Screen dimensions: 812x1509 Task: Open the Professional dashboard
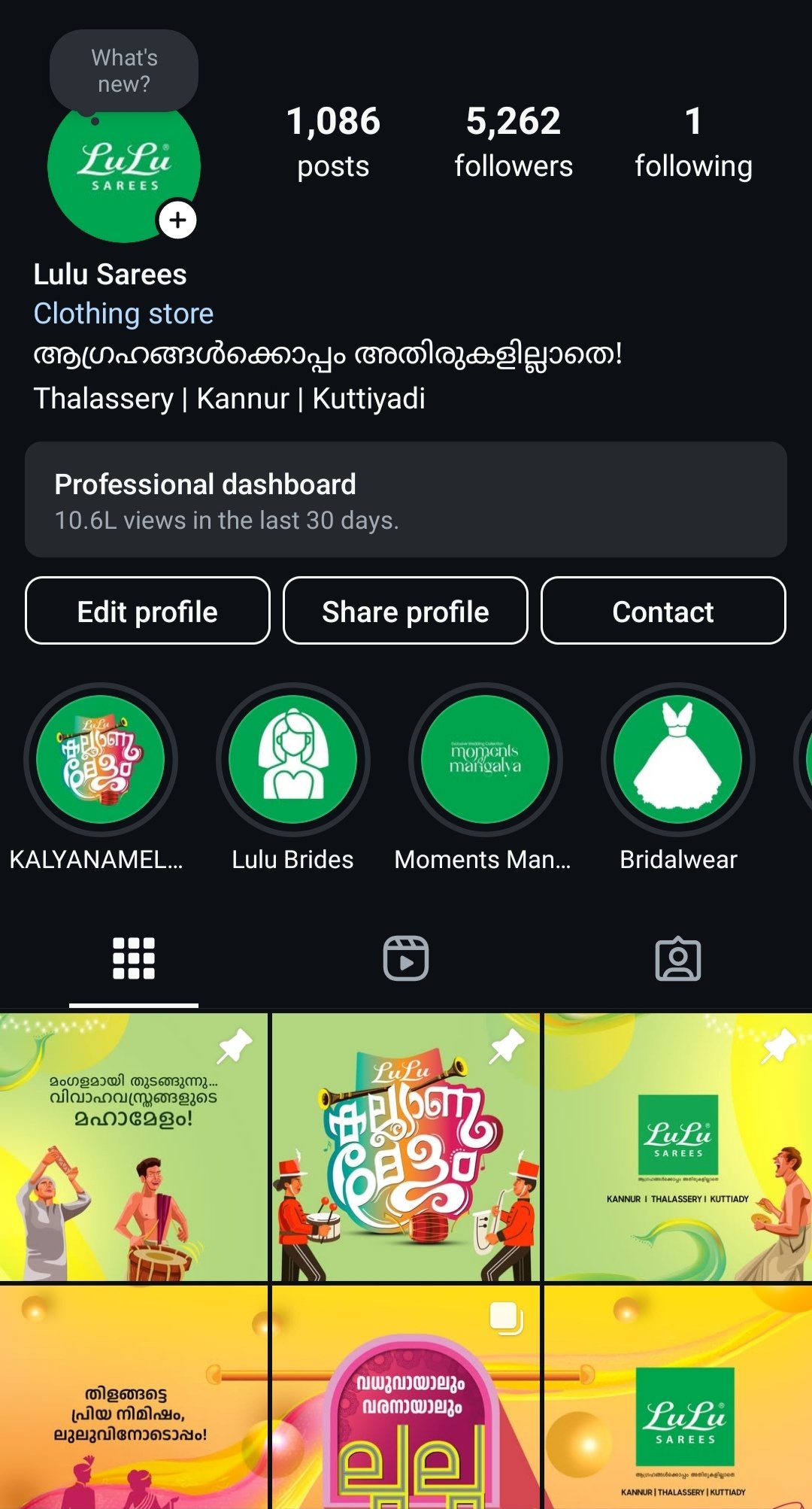tap(406, 499)
